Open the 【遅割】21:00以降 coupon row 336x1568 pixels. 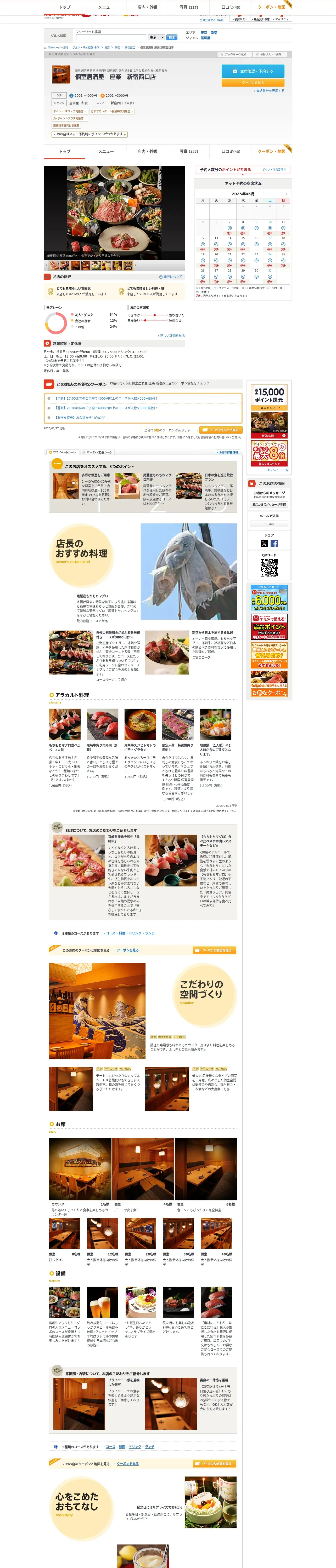click(143, 408)
